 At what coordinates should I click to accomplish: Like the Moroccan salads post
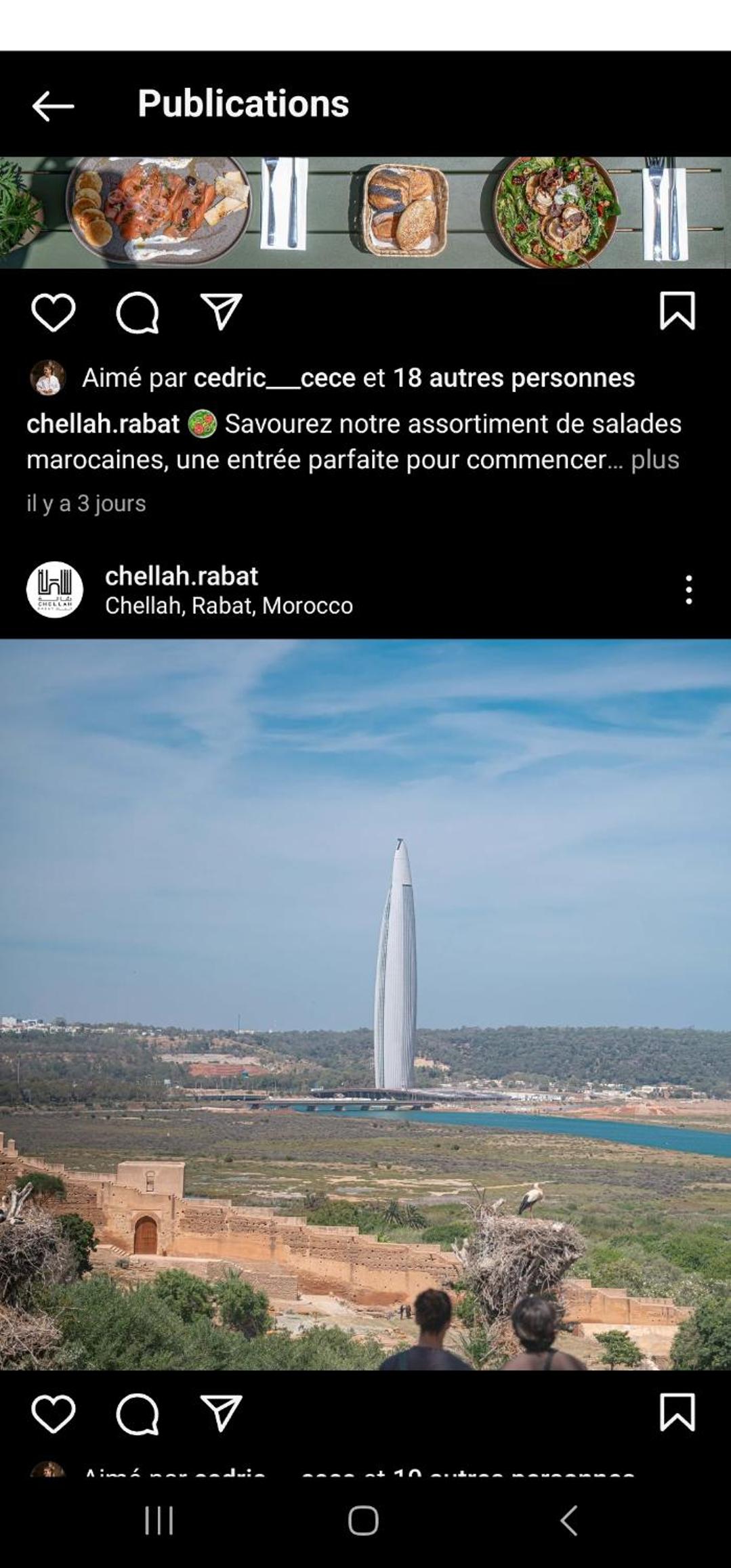click(53, 313)
